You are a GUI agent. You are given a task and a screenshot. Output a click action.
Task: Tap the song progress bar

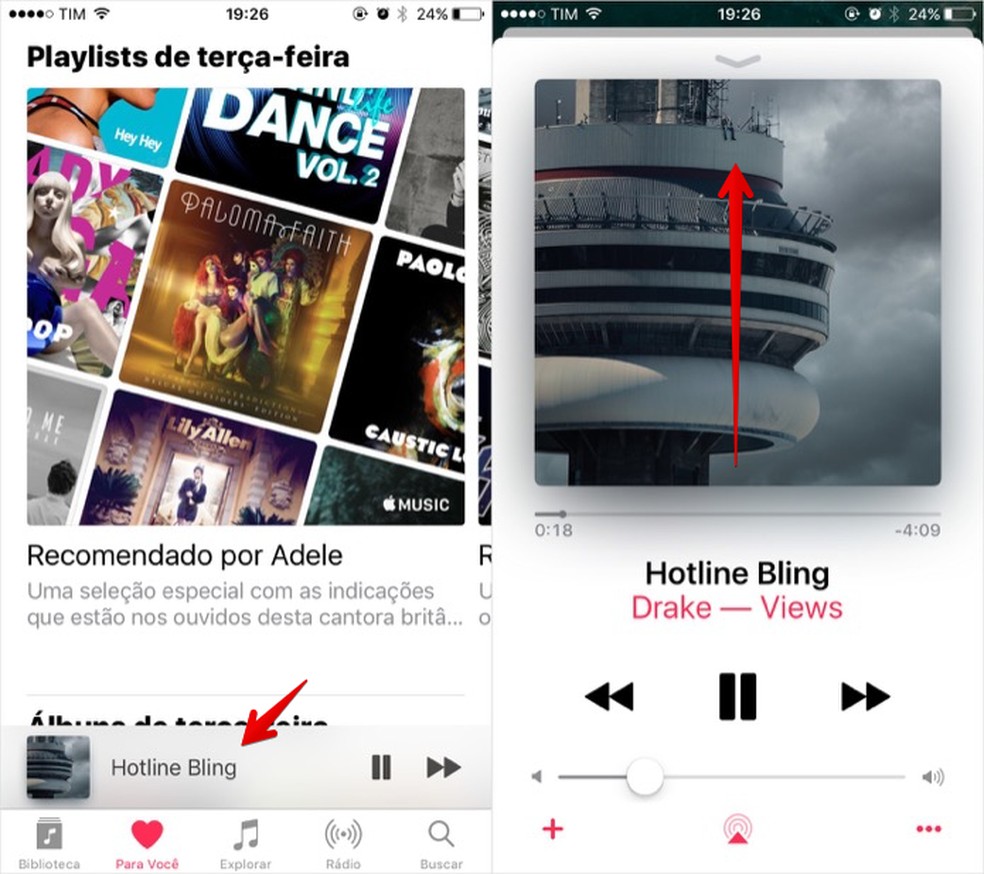[737, 513]
